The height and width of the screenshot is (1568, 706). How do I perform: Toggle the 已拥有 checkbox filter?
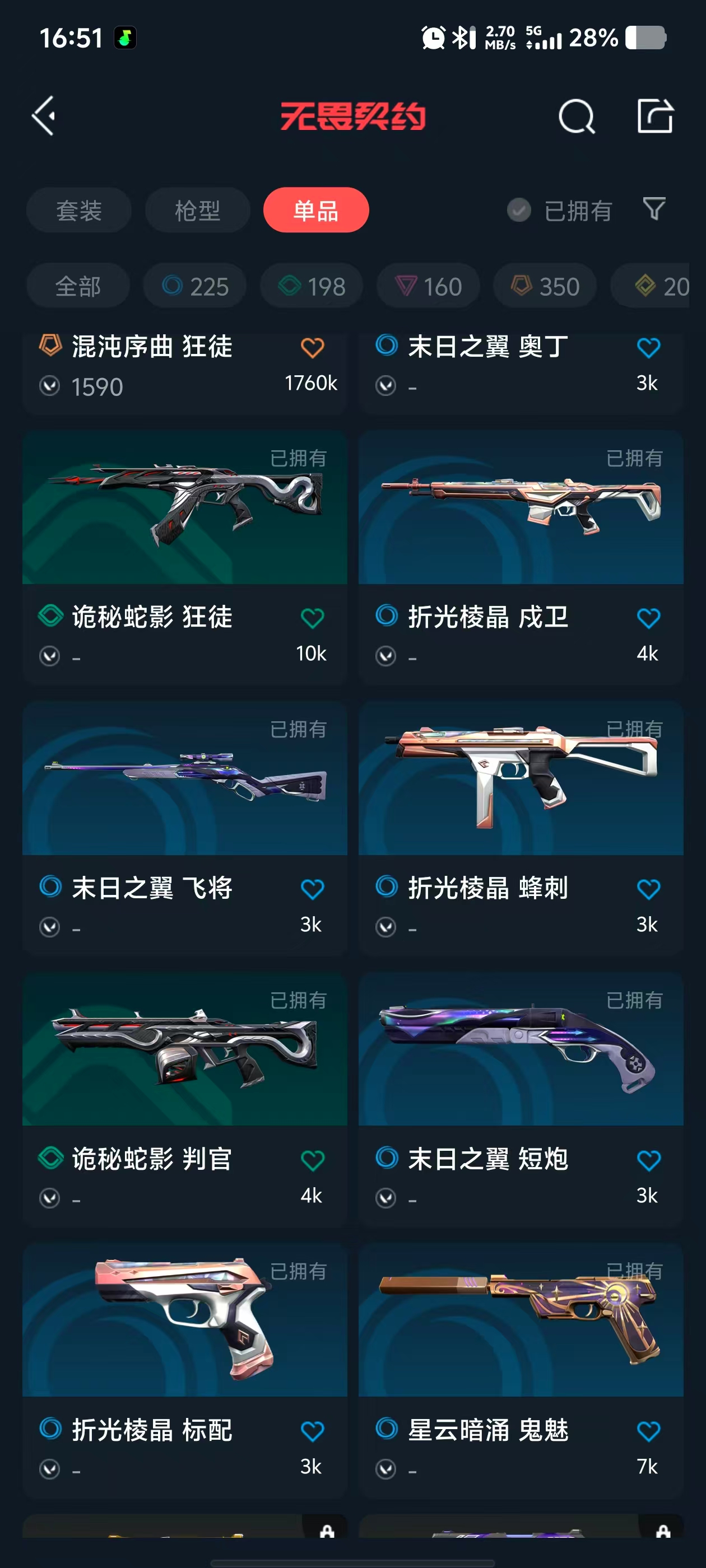[x=519, y=211]
